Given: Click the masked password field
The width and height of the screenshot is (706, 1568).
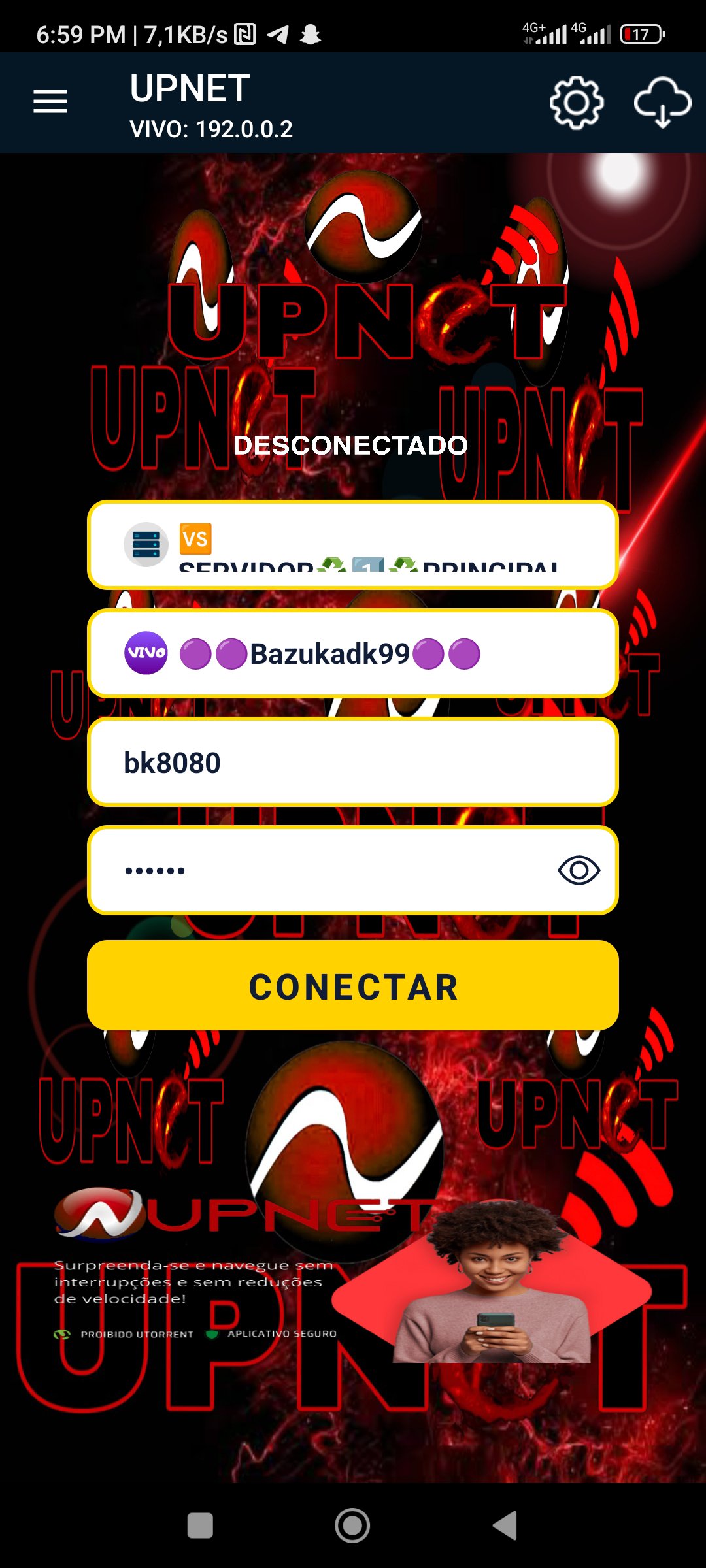Looking at the screenshot, I should pyautogui.click(x=327, y=869).
